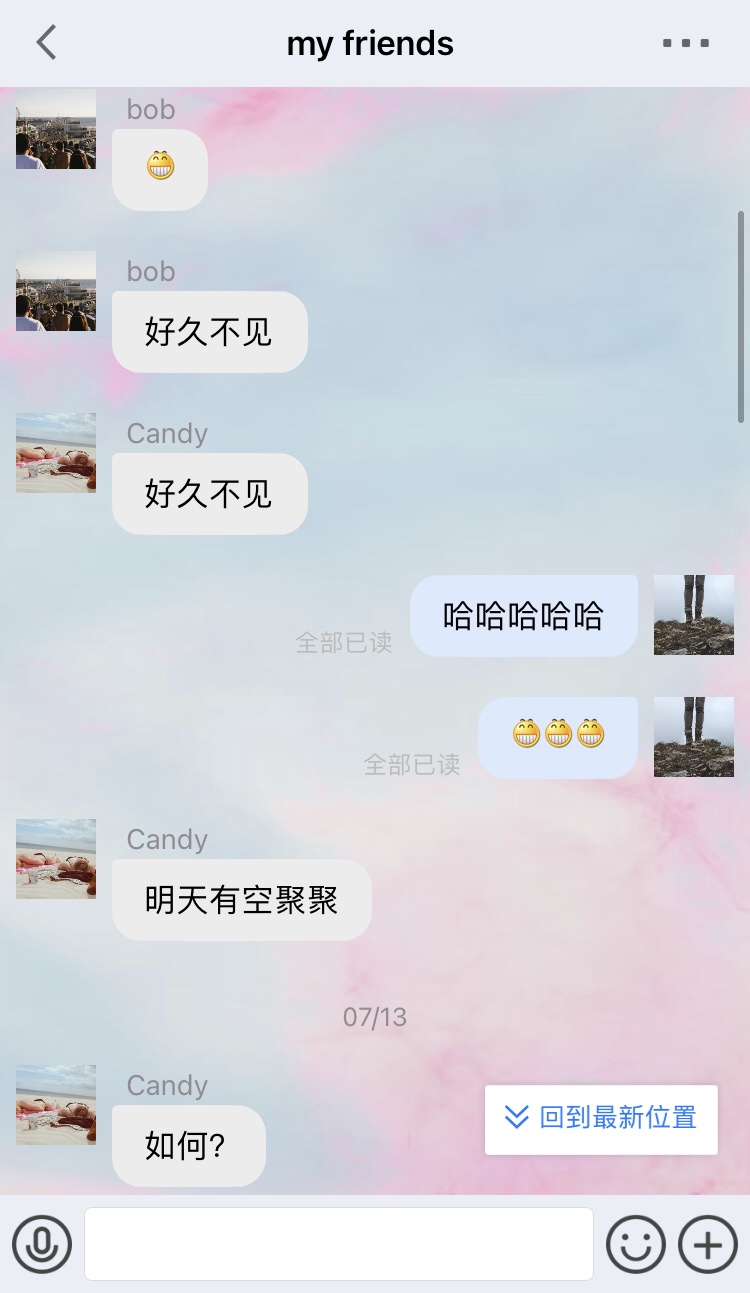The image size is (750, 1293).
Task: Open the three-dot chat options menu
Action: (686, 43)
